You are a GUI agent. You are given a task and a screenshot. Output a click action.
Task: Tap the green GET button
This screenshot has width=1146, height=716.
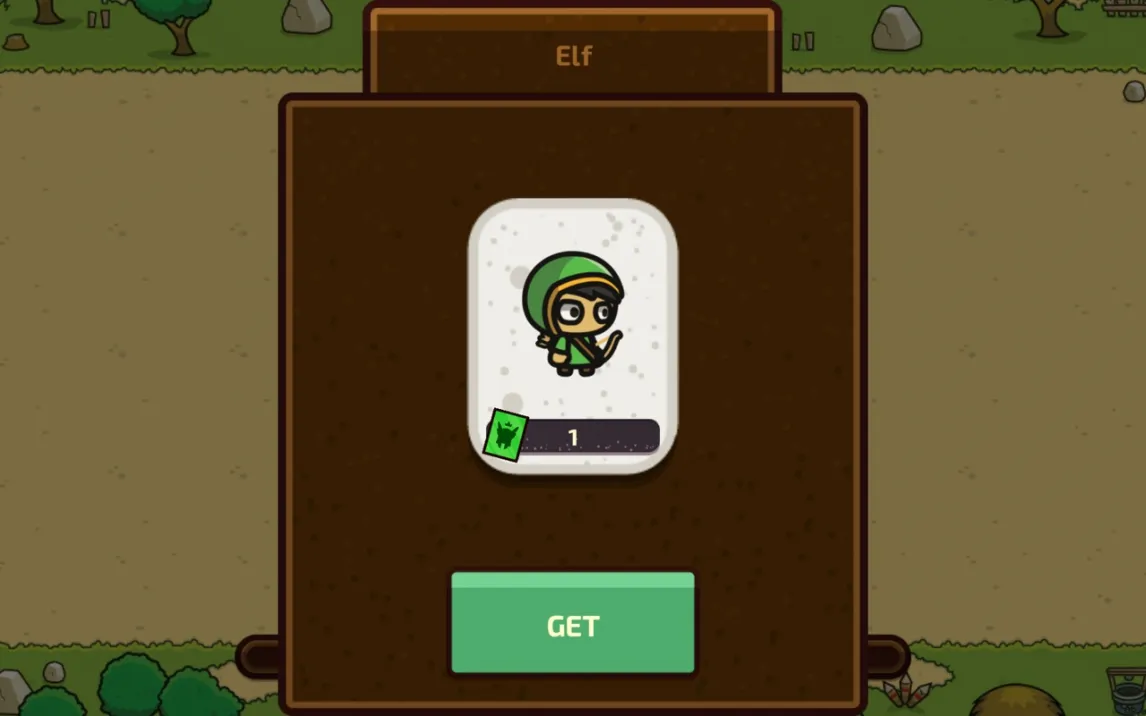pos(572,624)
